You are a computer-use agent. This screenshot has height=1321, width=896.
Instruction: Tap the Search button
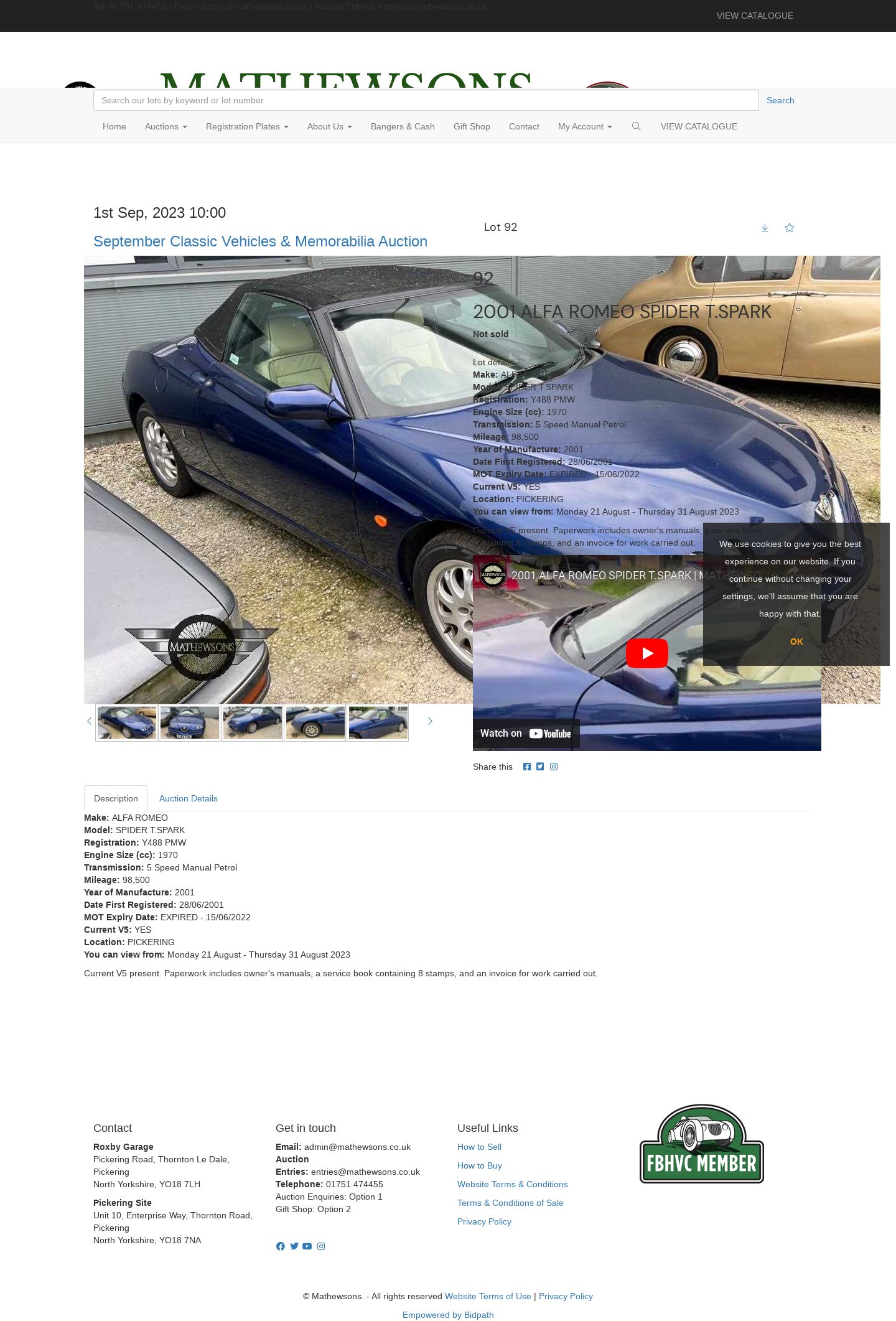tap(780, 100)
